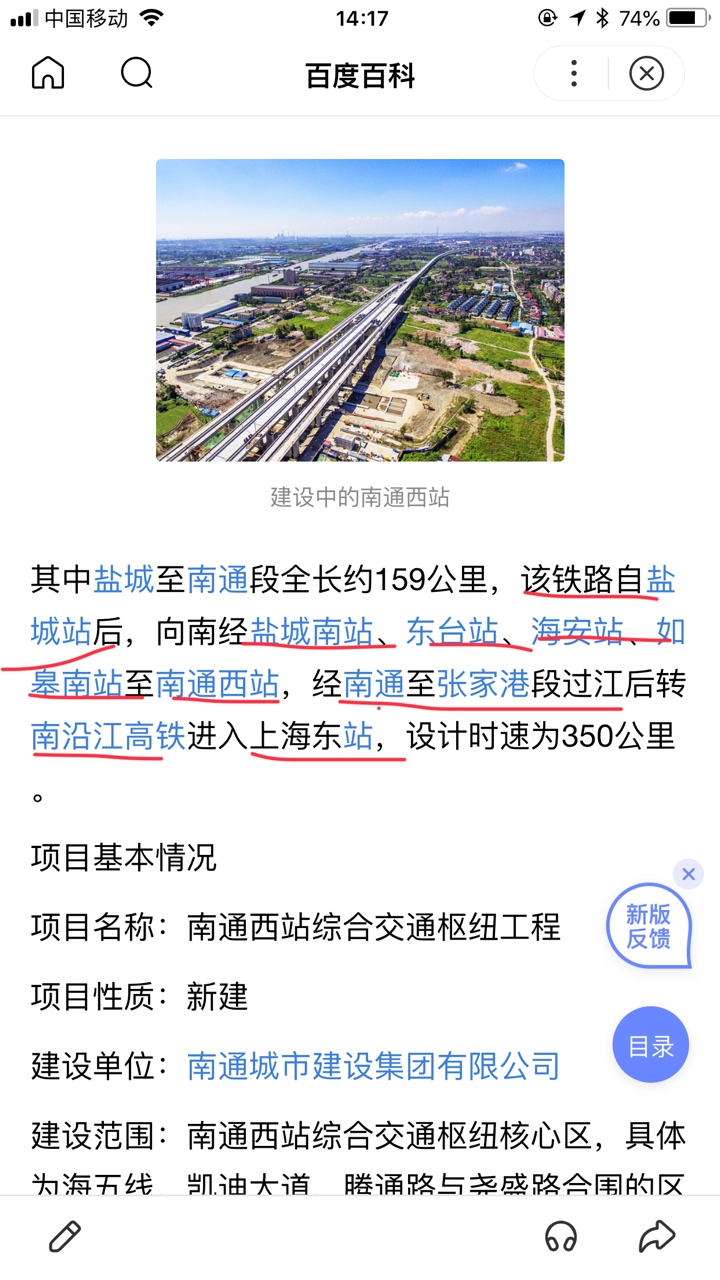Screen dimensions: 720x1280
Task: Open the 南沿江高铁 link
Action: pyautogui.click(x=108, y=738)
